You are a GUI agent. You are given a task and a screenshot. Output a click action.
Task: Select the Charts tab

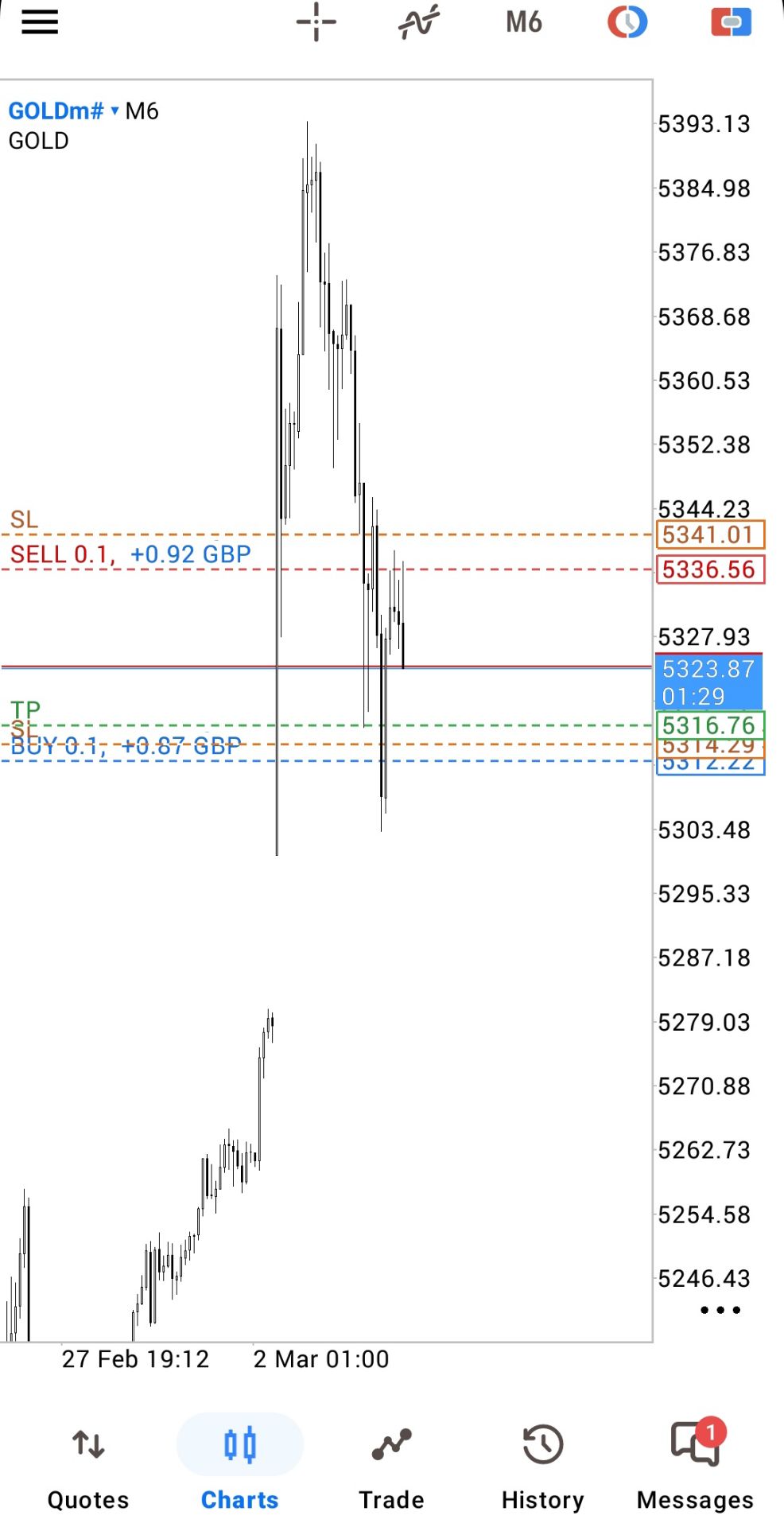click(239, 1467)
